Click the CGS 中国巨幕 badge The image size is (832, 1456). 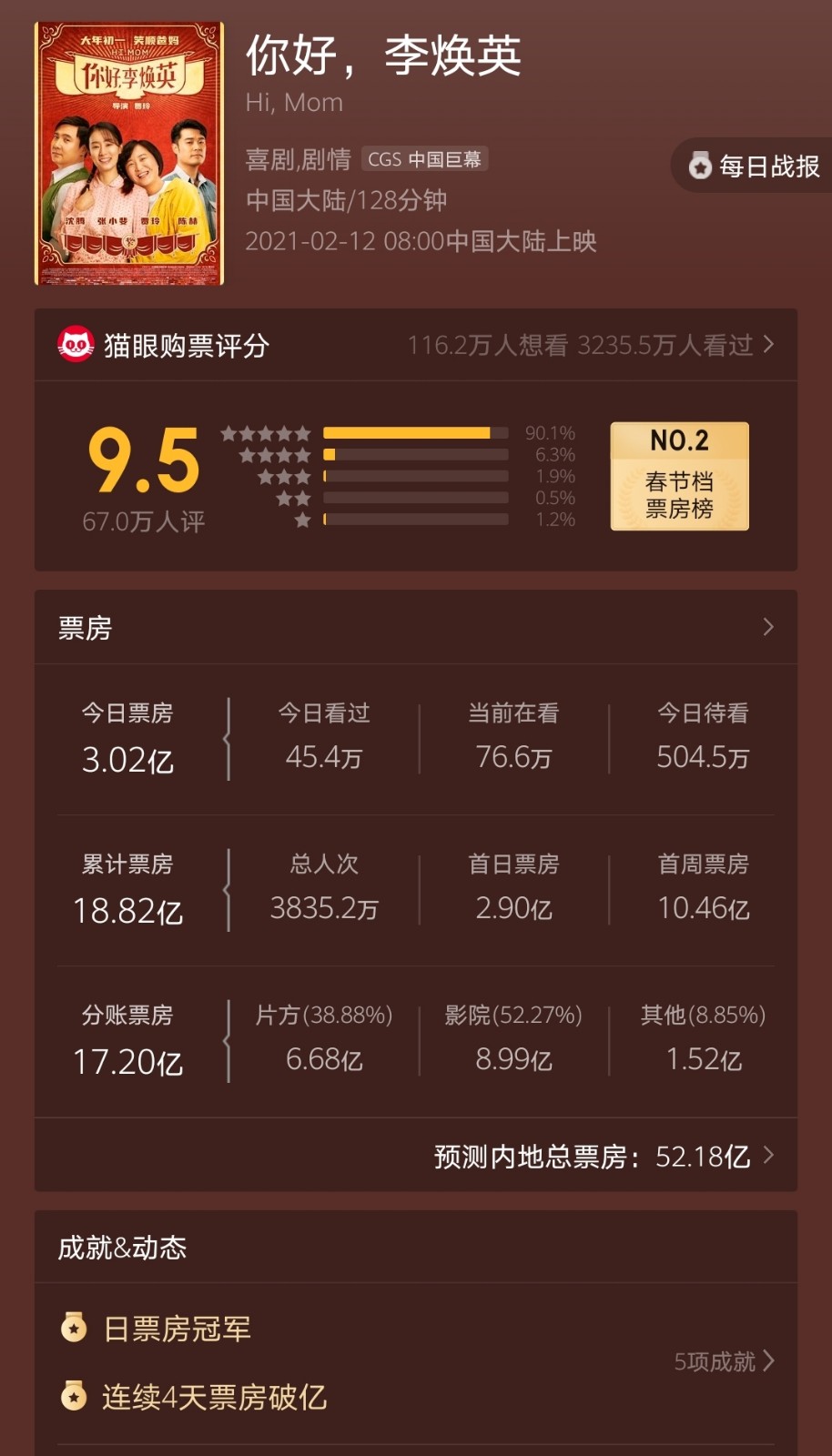(425, 159)
